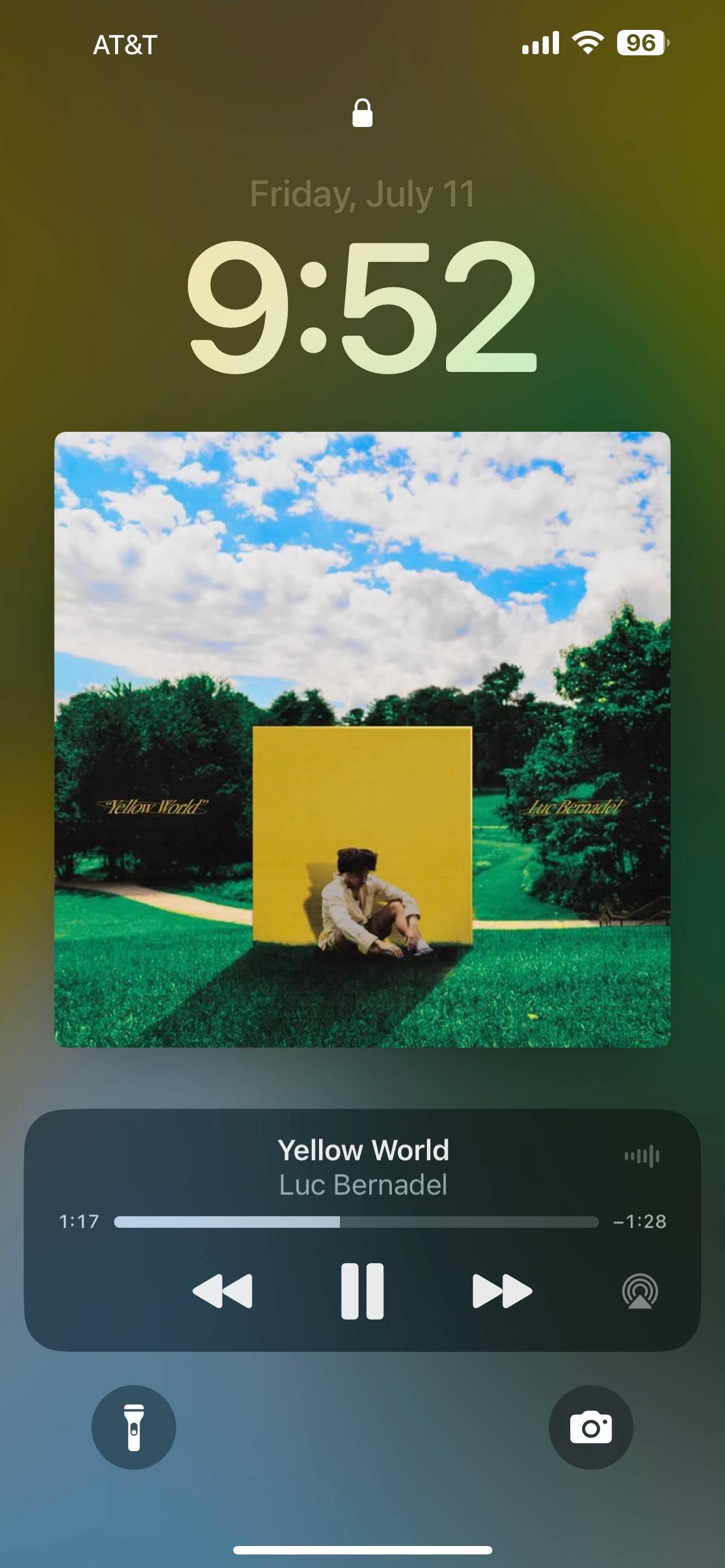
Task: Turn on the flashlight
Action: pyautogui.click(x=134, y=1427)
